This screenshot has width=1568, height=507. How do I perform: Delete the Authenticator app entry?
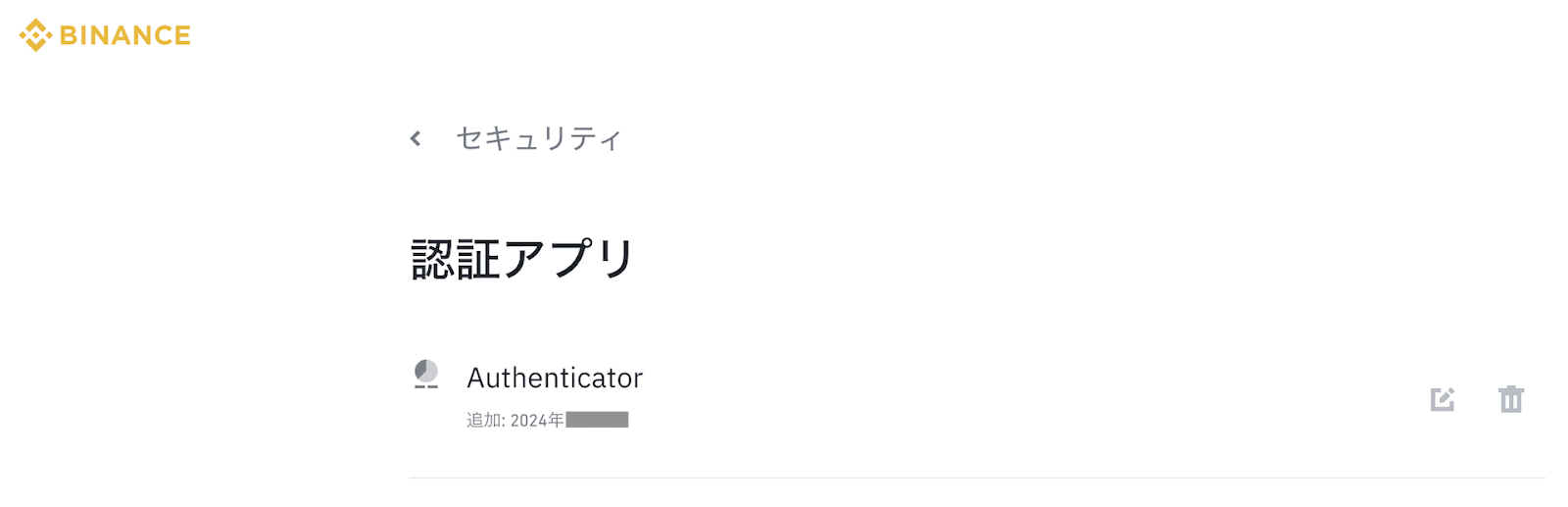1510,399
